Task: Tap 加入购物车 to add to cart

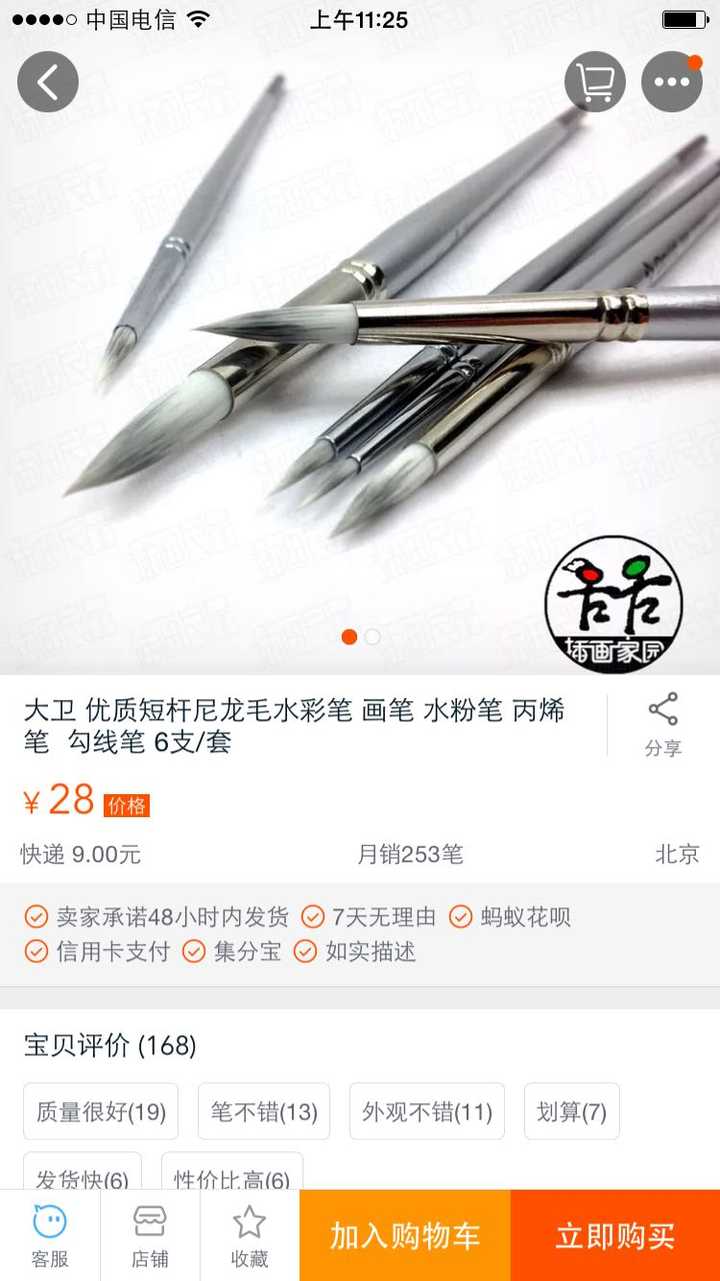Action: pos(405,1236)
